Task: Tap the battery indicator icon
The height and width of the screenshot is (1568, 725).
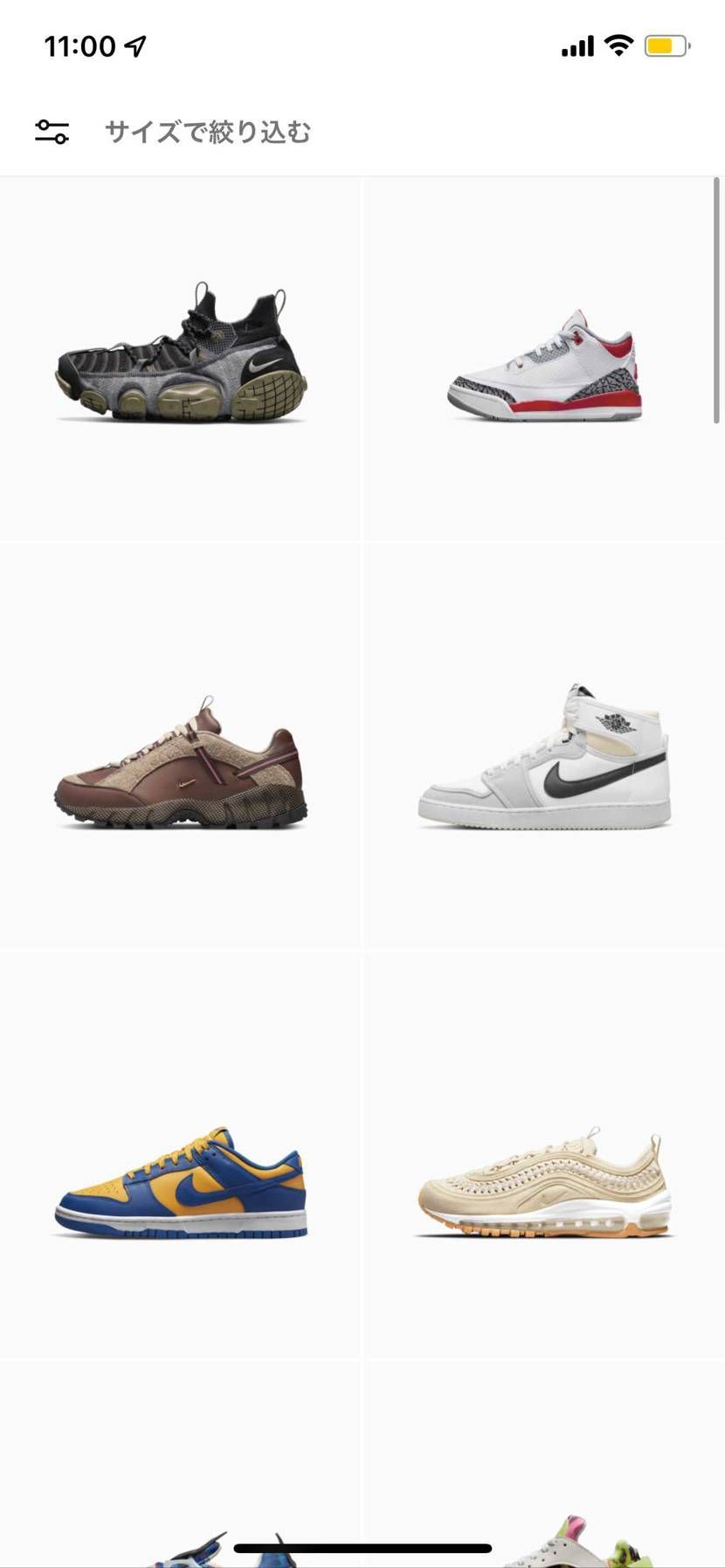Action: coord(667,44)
